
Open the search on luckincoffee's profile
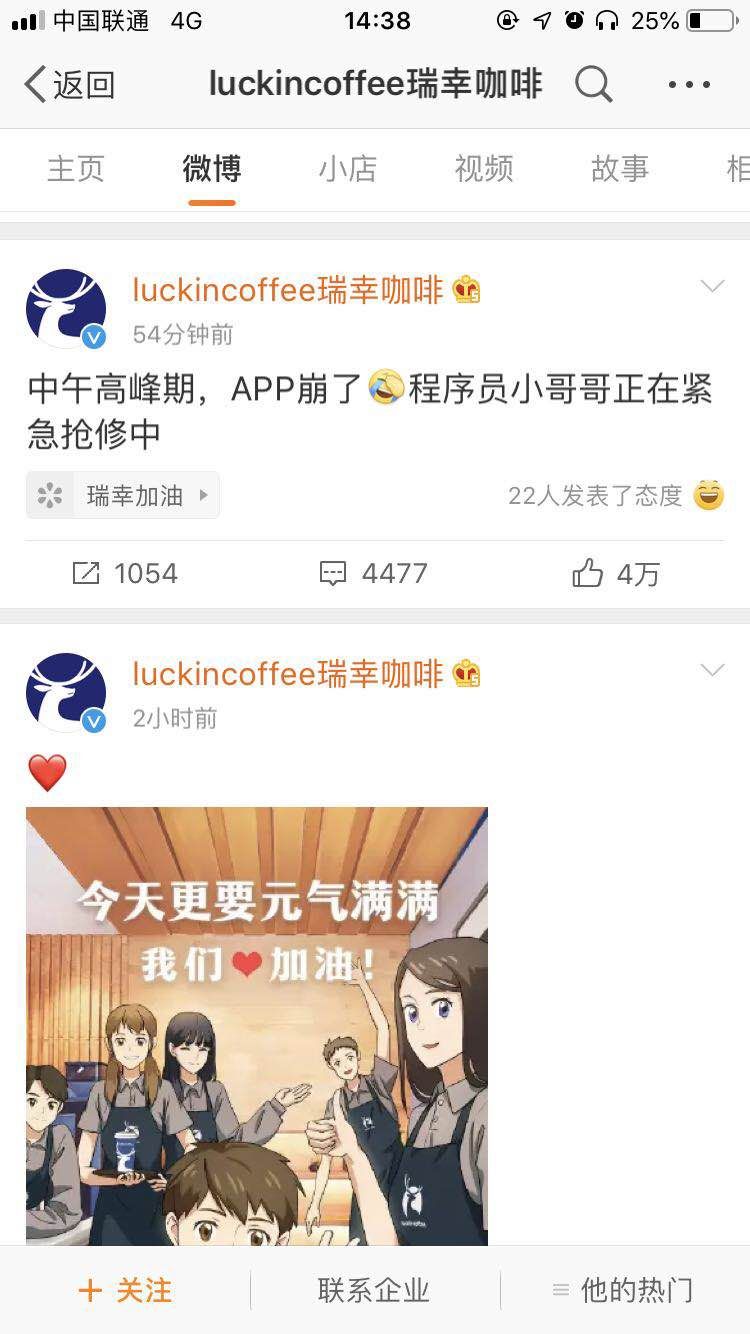pos(593,84)
